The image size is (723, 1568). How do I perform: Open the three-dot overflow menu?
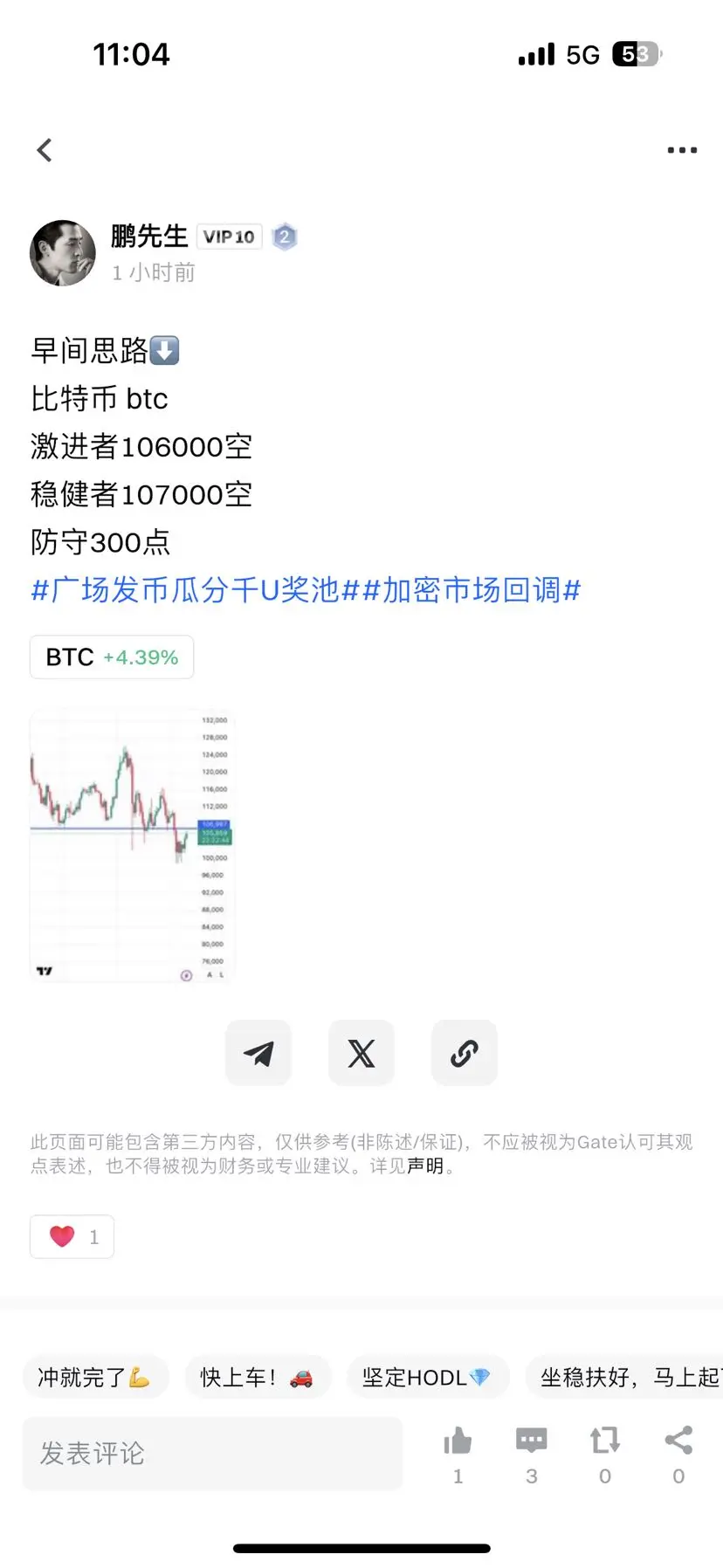click(681, 150)
